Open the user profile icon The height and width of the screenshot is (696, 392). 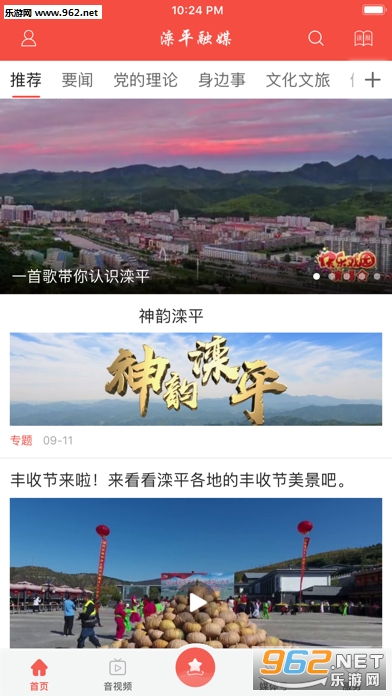click(28, 39)
